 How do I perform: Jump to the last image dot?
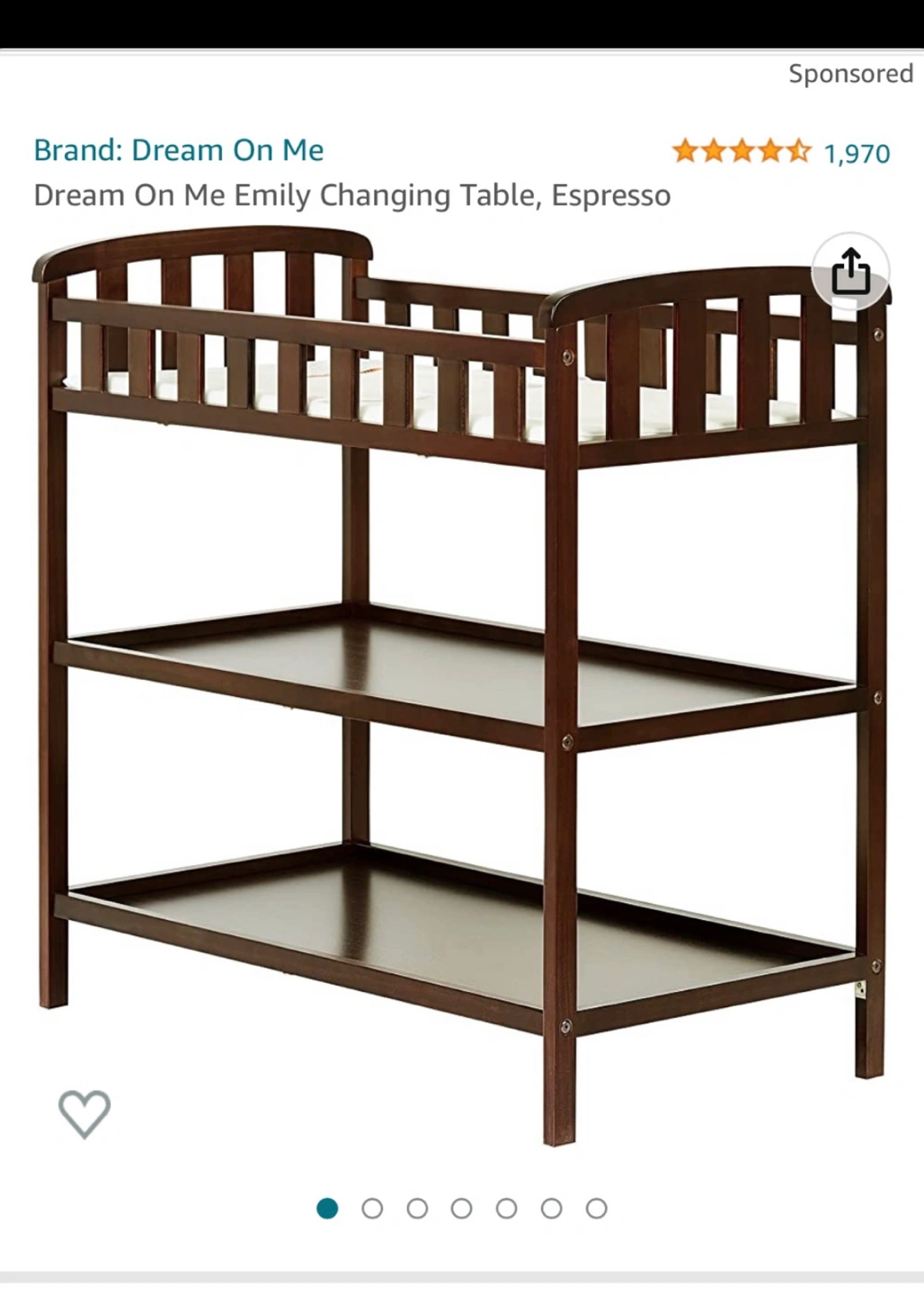click(x=597, y=1209)
